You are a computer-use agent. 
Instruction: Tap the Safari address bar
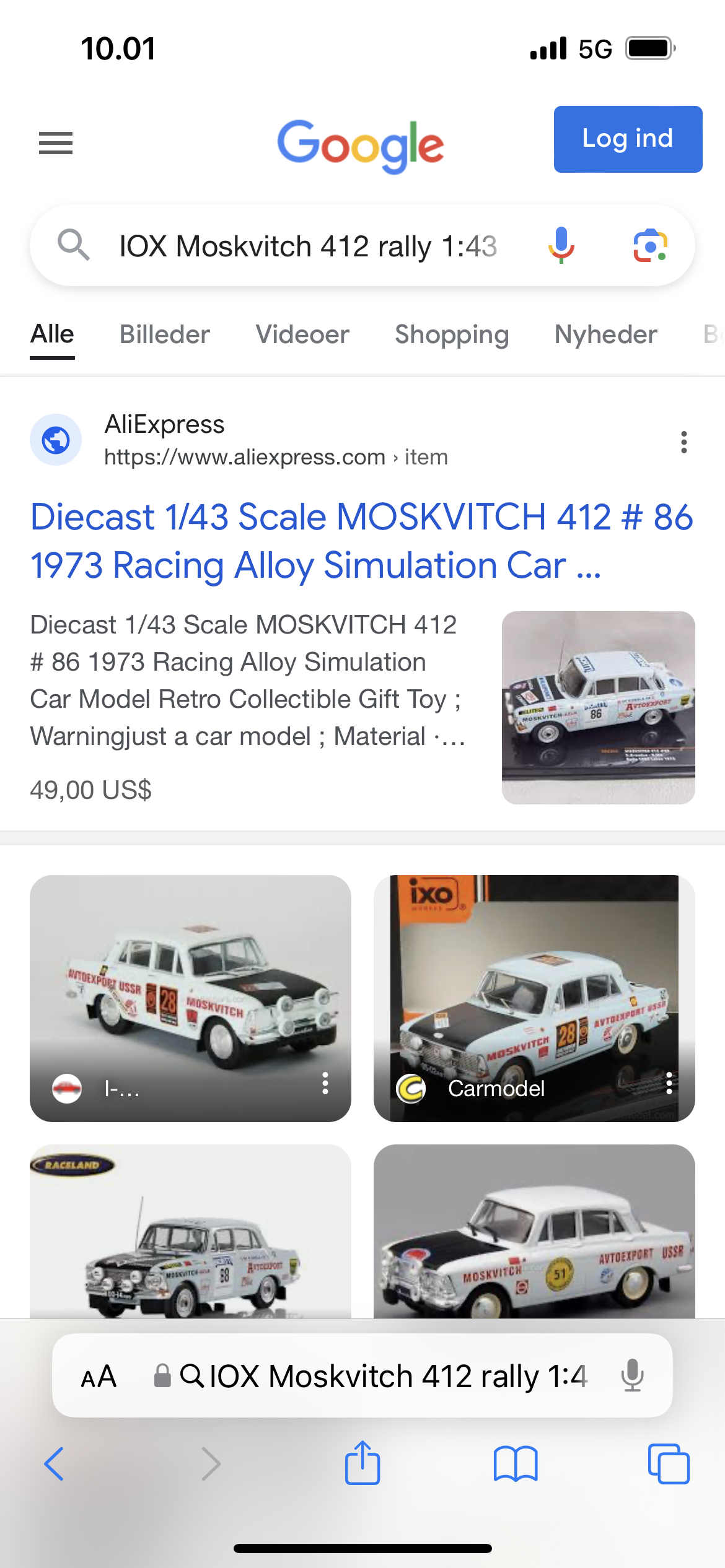tap(372, 1377)
